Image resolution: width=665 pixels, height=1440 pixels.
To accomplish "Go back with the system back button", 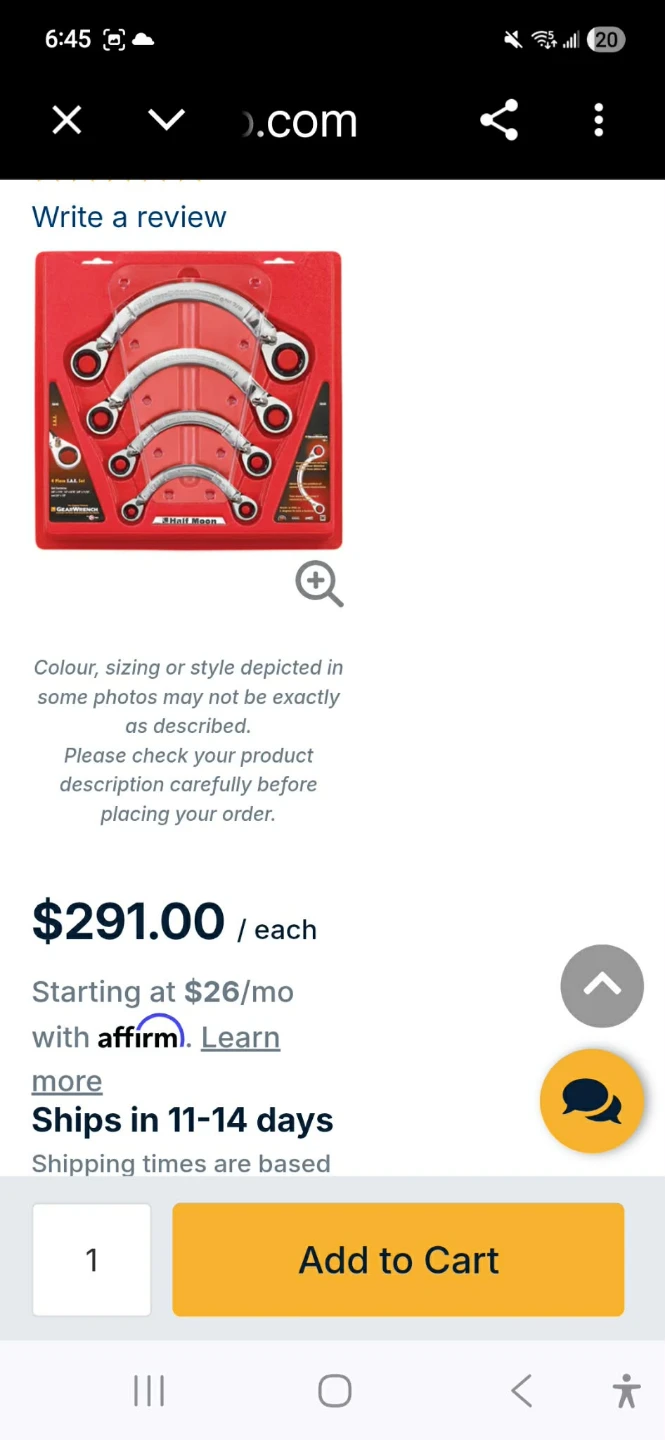I will [x=521, y=1391].
